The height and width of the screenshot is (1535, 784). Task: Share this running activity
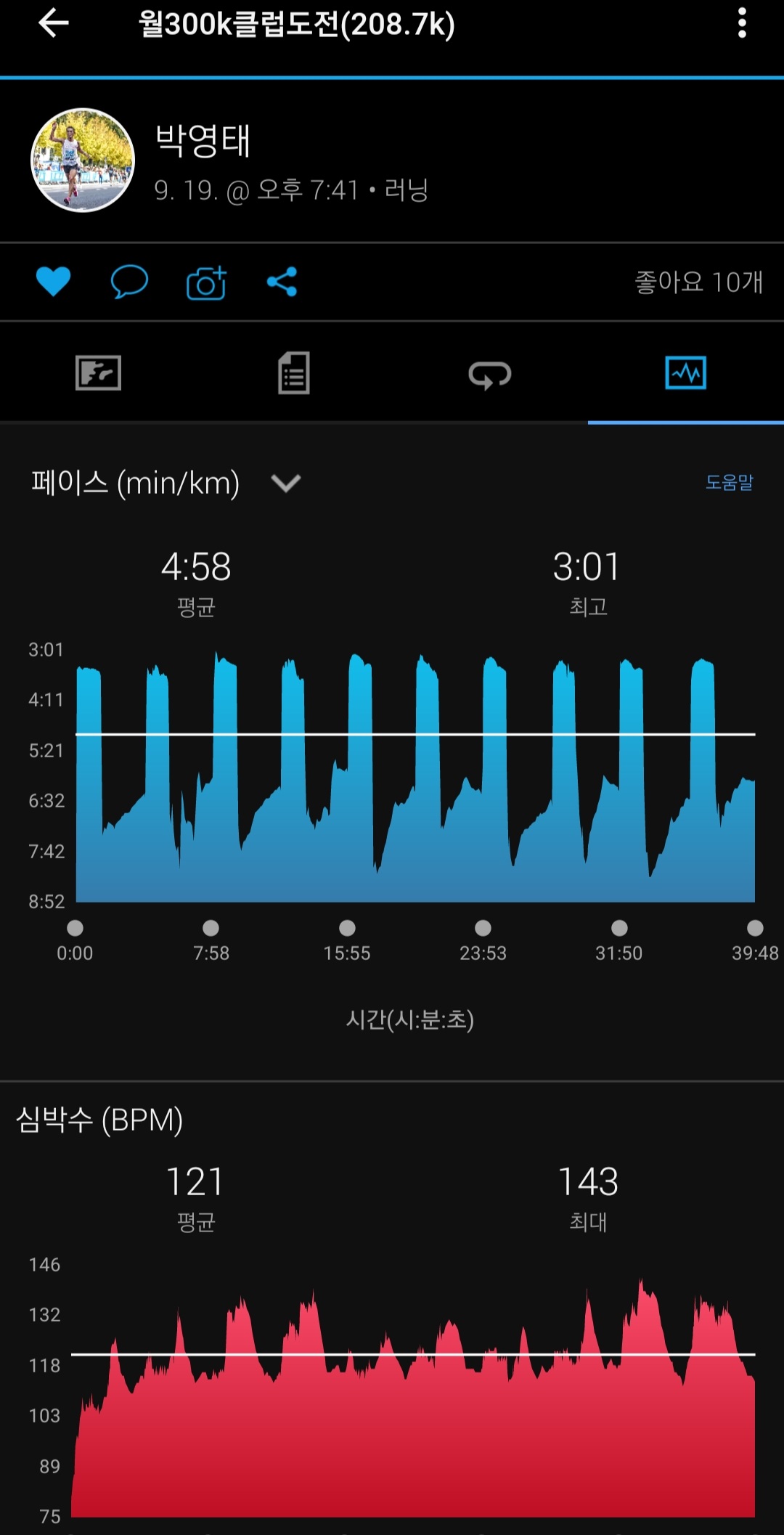(282, 282)
